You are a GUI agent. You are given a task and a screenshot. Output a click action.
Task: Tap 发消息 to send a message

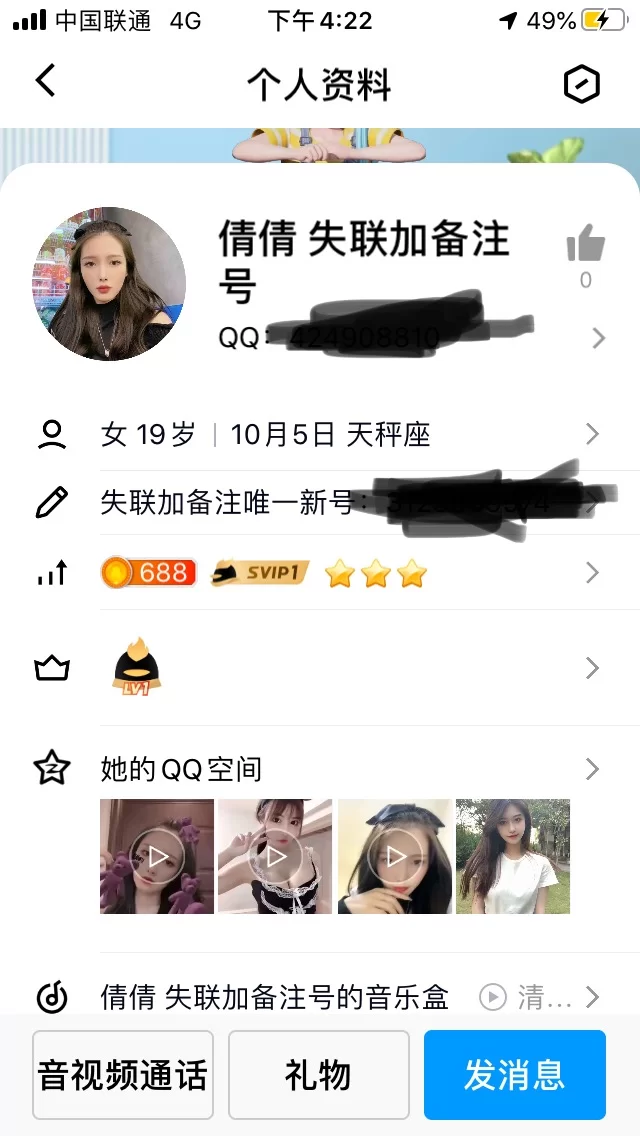click(x=514, y=1075)
